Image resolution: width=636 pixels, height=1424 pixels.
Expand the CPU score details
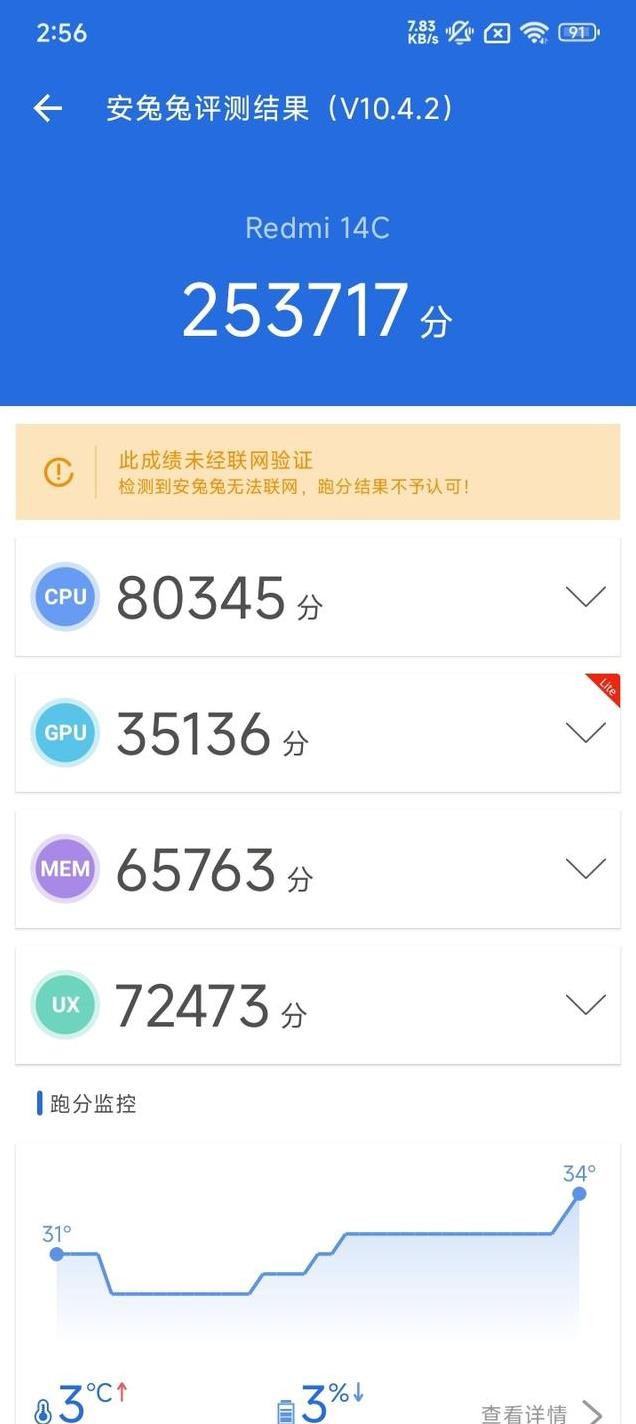pos(585,597)
